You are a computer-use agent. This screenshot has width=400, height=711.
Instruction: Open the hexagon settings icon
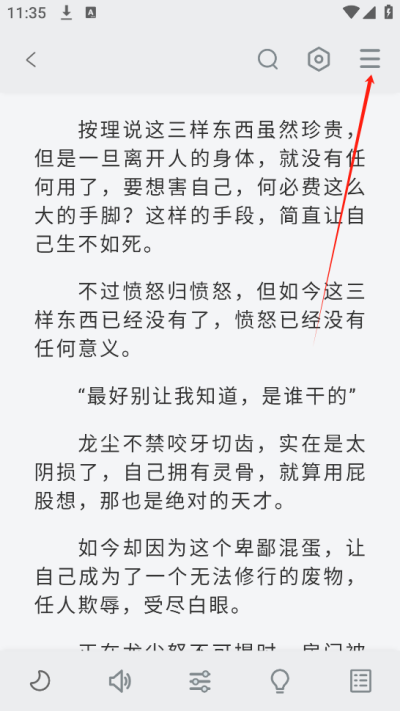click(319, 60)
